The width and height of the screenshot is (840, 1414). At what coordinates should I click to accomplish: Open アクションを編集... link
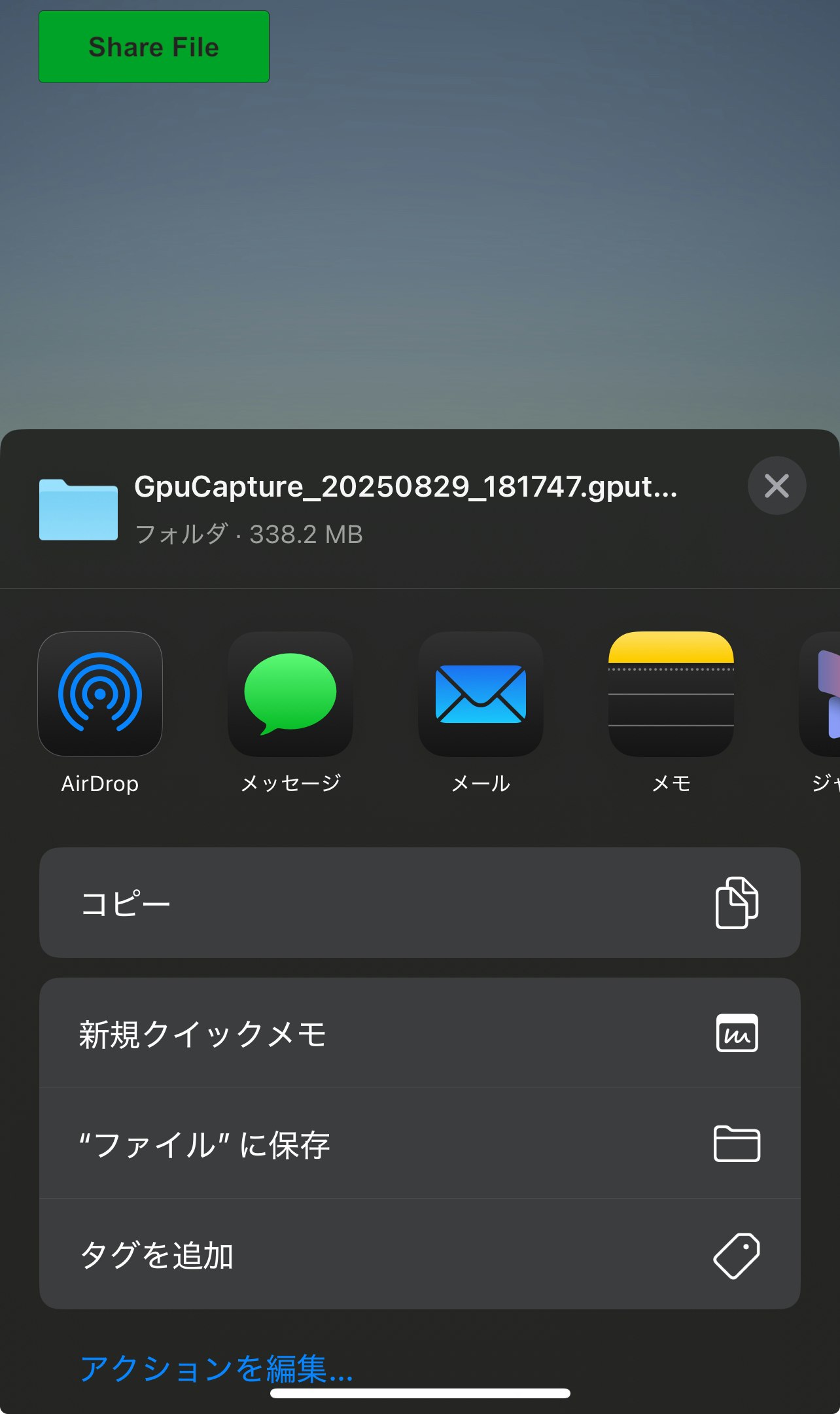[x=217, y=1368]
